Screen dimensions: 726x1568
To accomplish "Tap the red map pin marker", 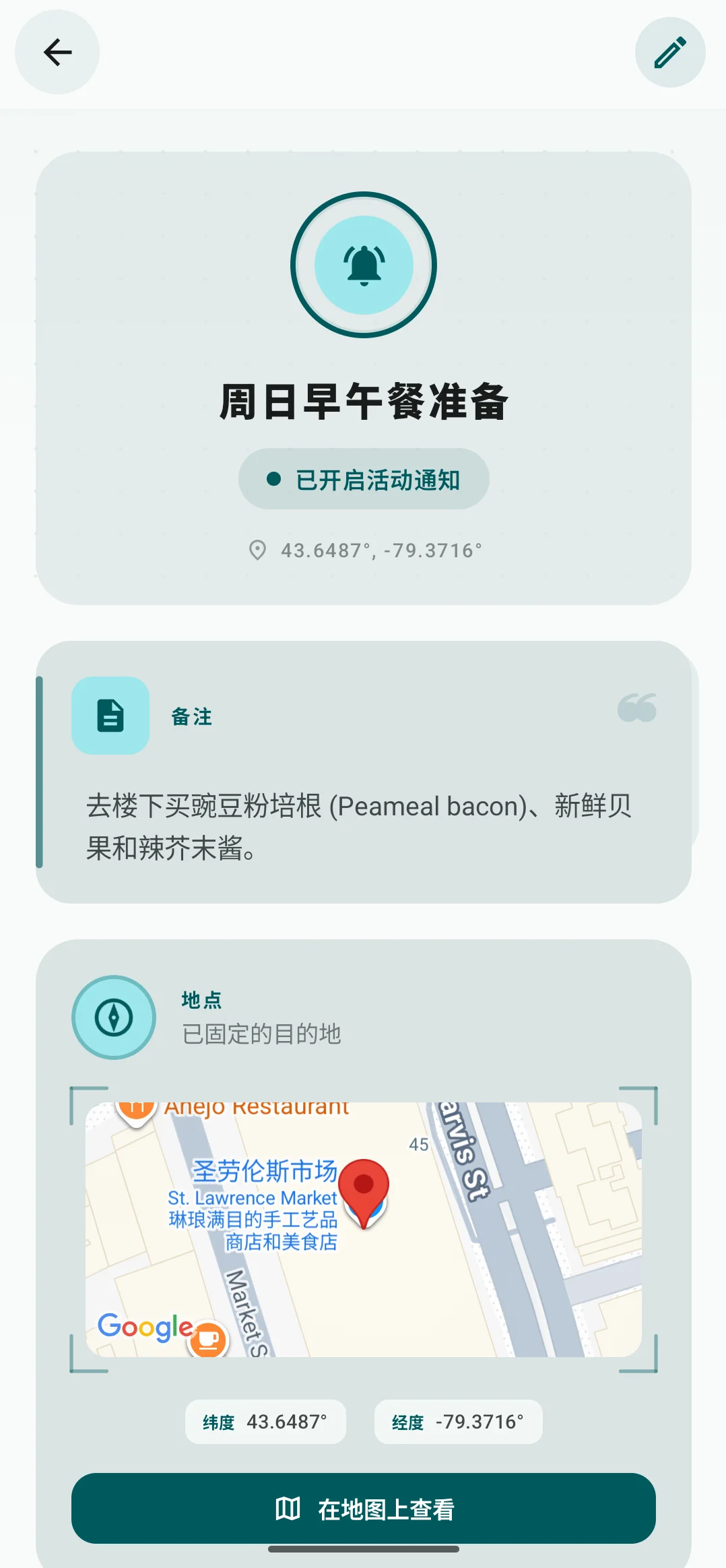I will [364, 1190].
